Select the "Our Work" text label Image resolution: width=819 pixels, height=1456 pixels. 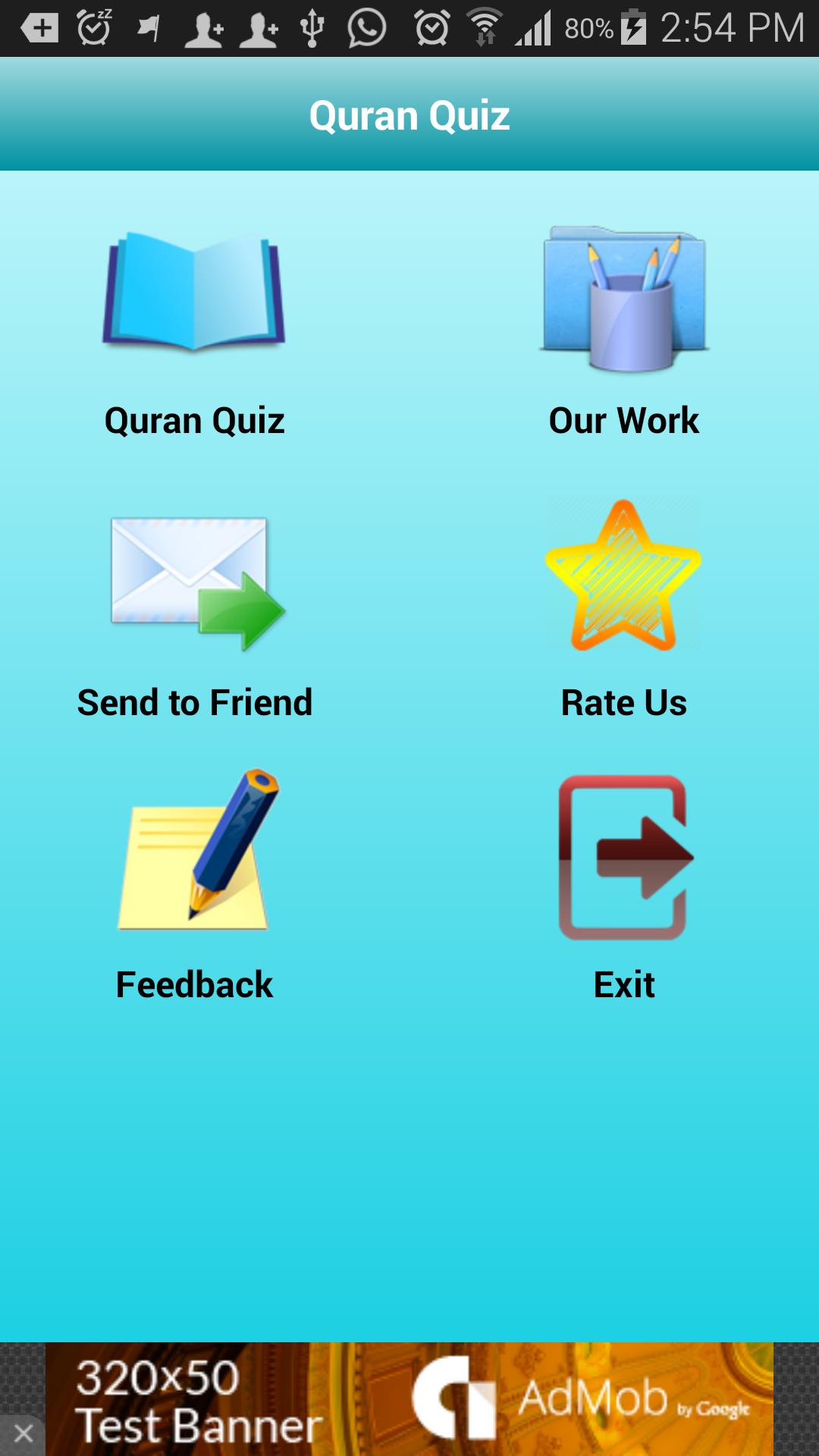pos(624,421)
